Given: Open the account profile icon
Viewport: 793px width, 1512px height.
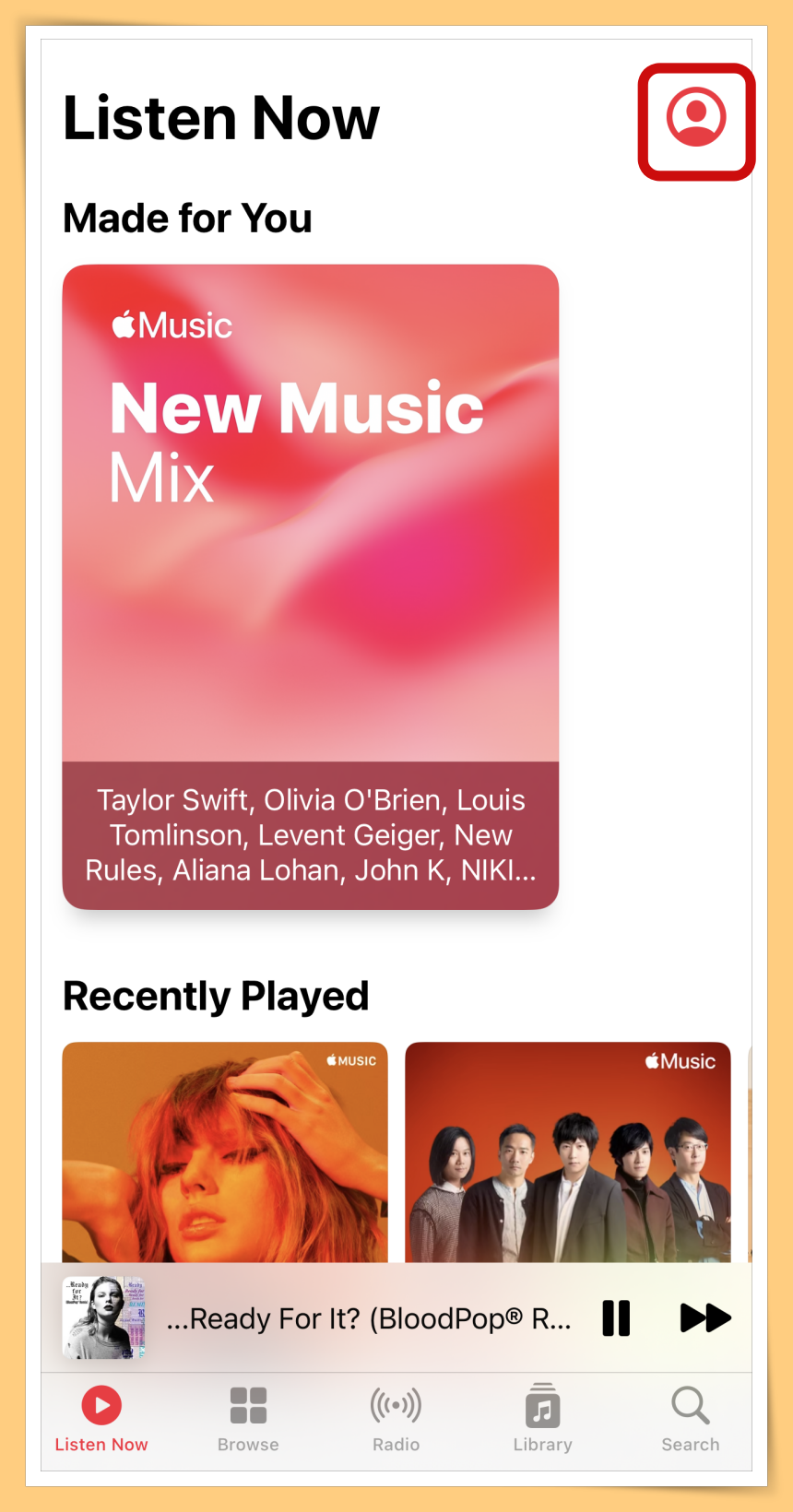Looking at the screenshot, I should pyautogui.click(x=696, y=118).
